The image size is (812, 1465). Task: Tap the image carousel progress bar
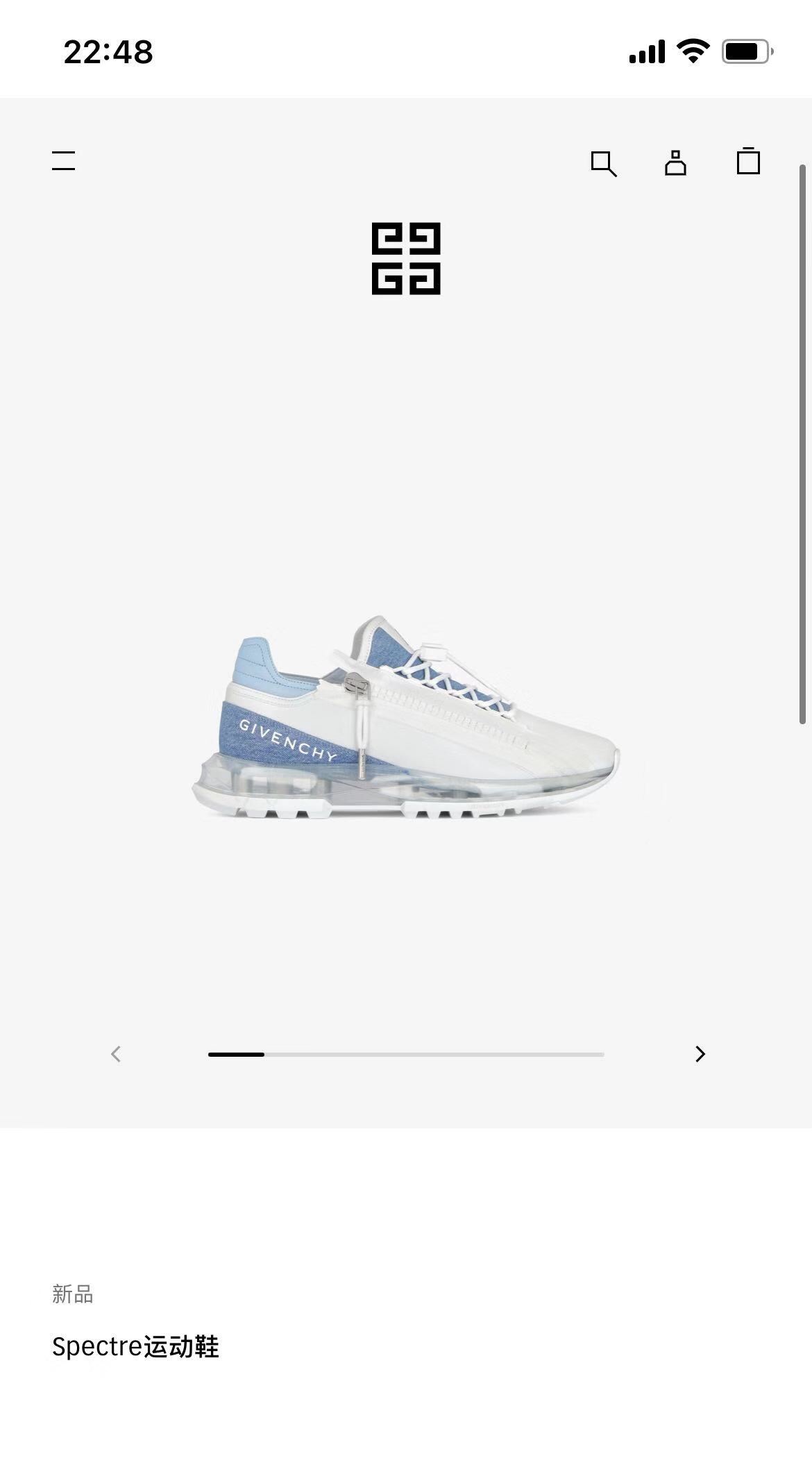[406, 1054]
